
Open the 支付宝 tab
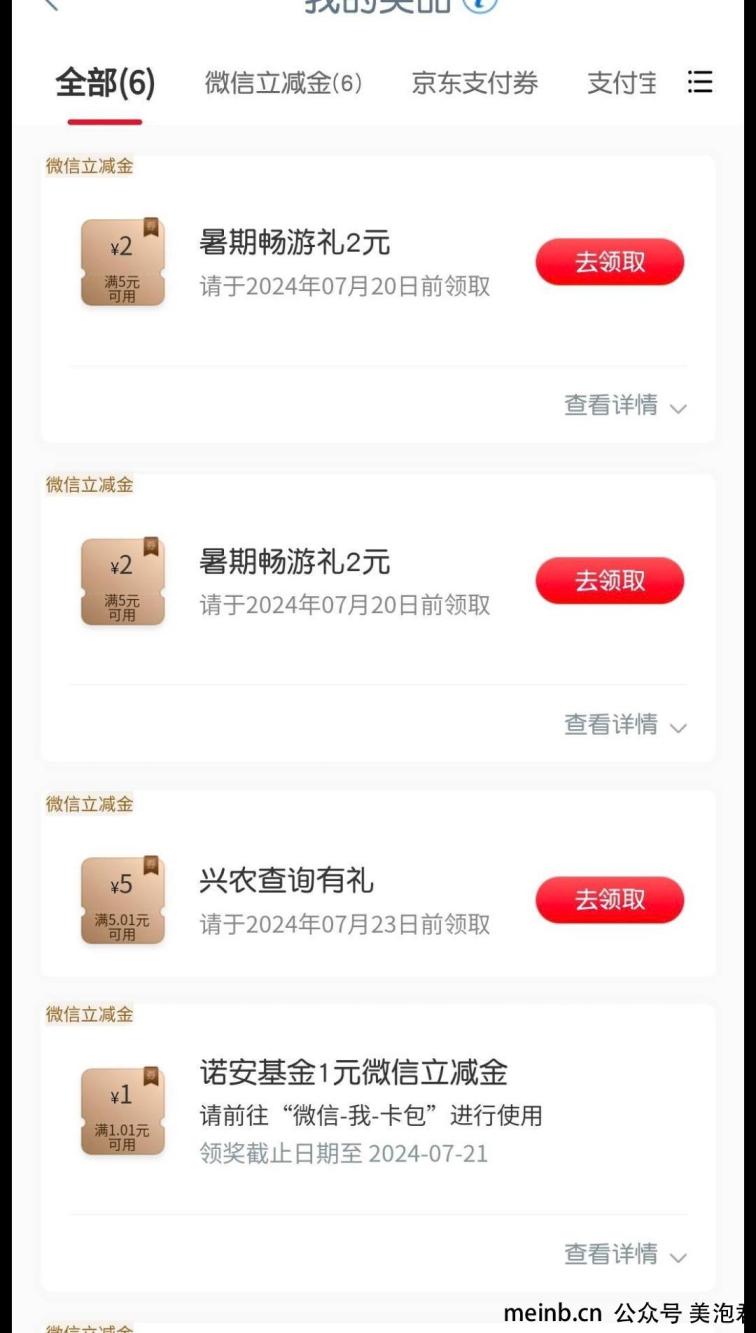(622, 84)
